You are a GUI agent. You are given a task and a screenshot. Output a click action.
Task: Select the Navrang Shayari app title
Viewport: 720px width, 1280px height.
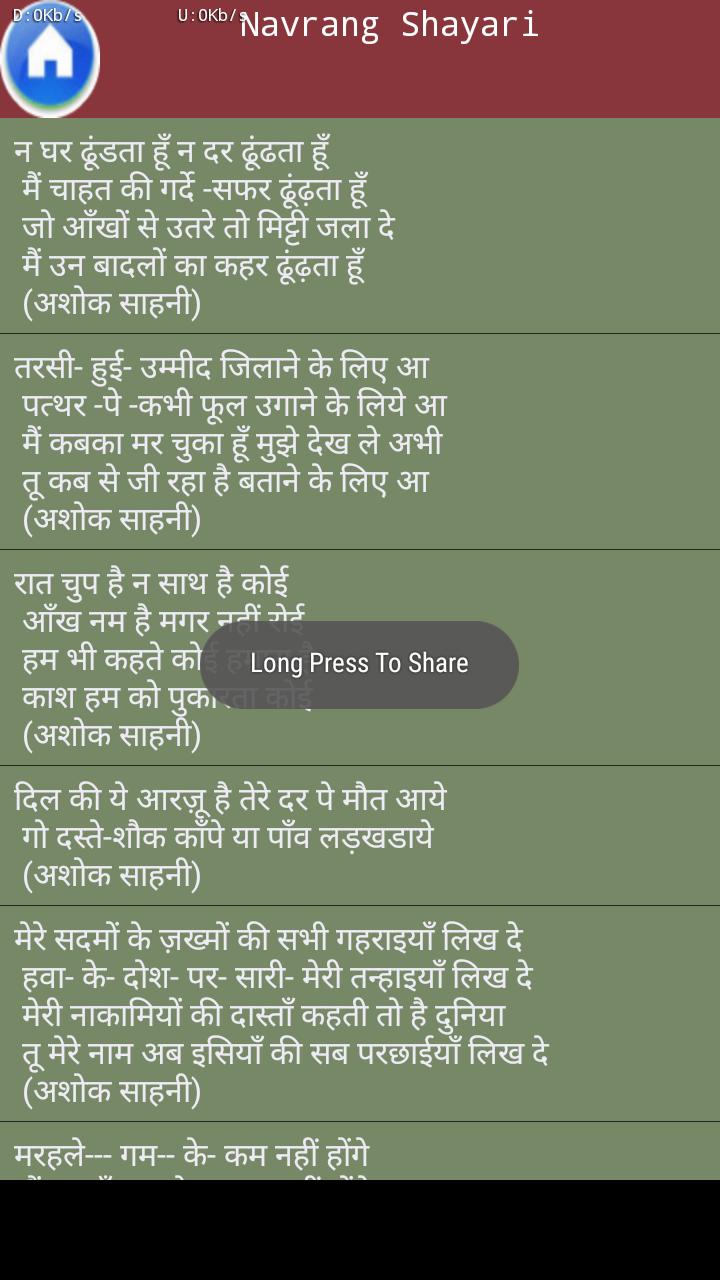pos(390,25)
